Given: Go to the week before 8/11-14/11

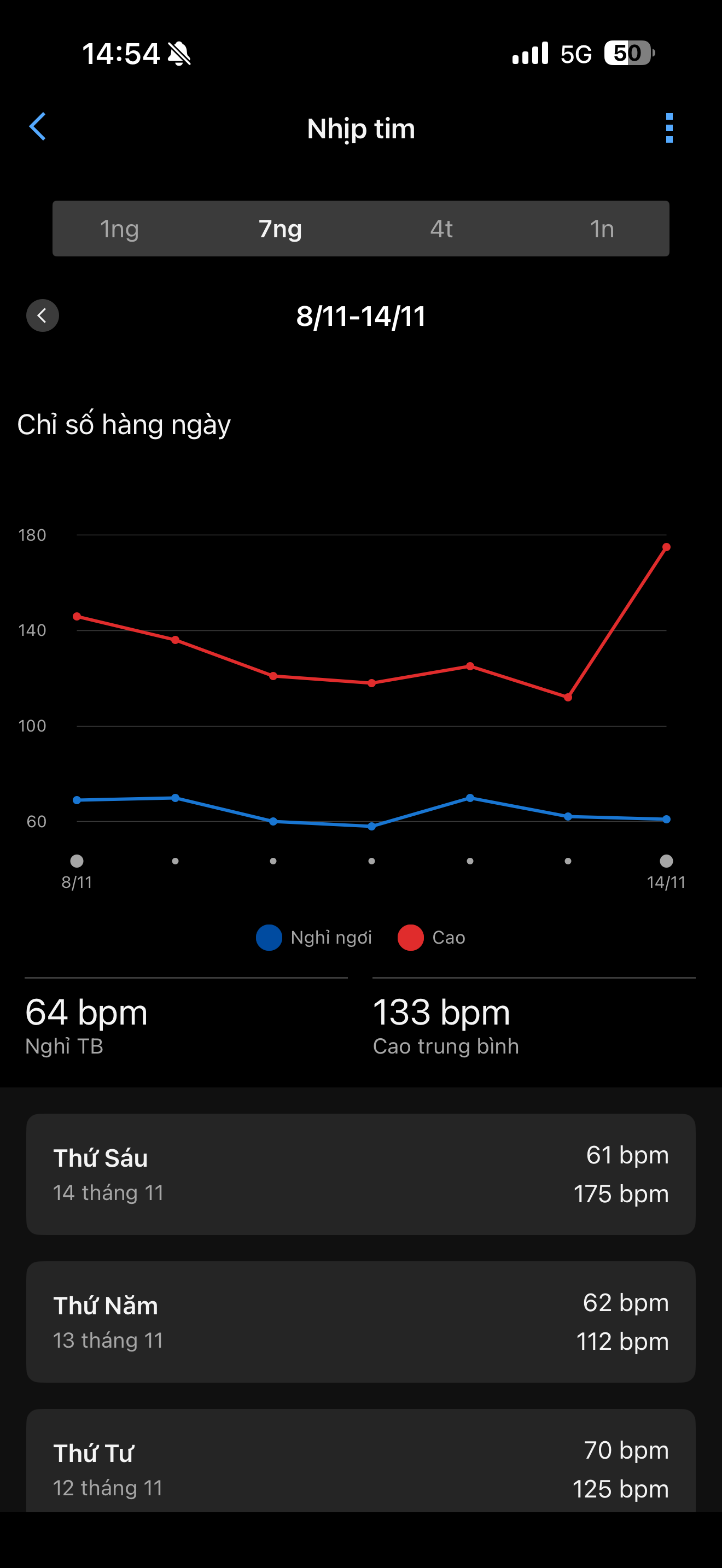Looking at the screenshot, I should tap(43, 315).
